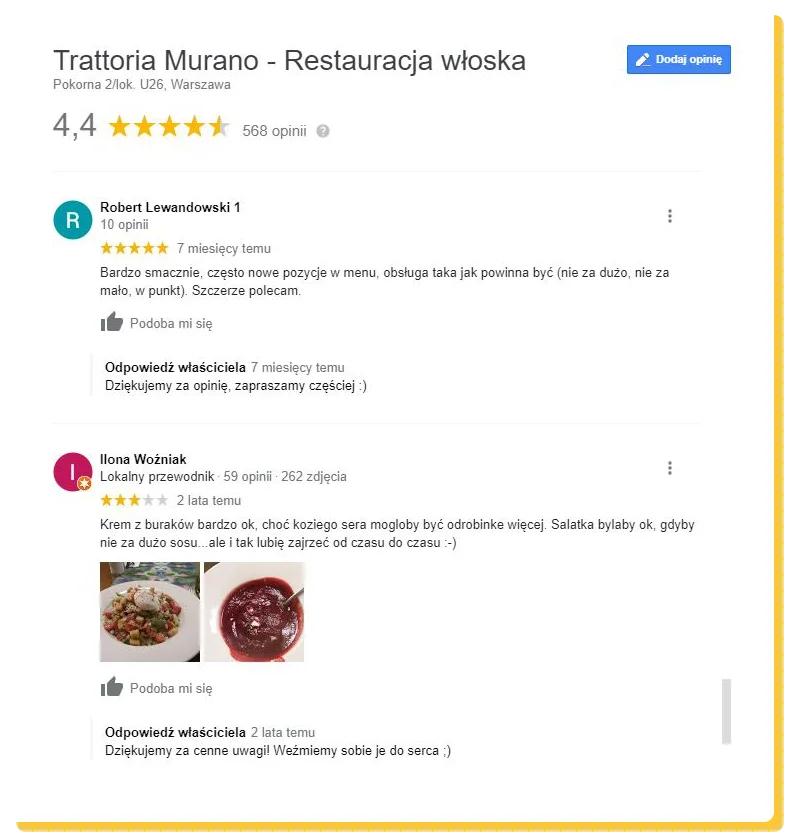Screen dimensions: 790x838
Task: View Ilona Woźniak's salad photo
Action: 150,611
